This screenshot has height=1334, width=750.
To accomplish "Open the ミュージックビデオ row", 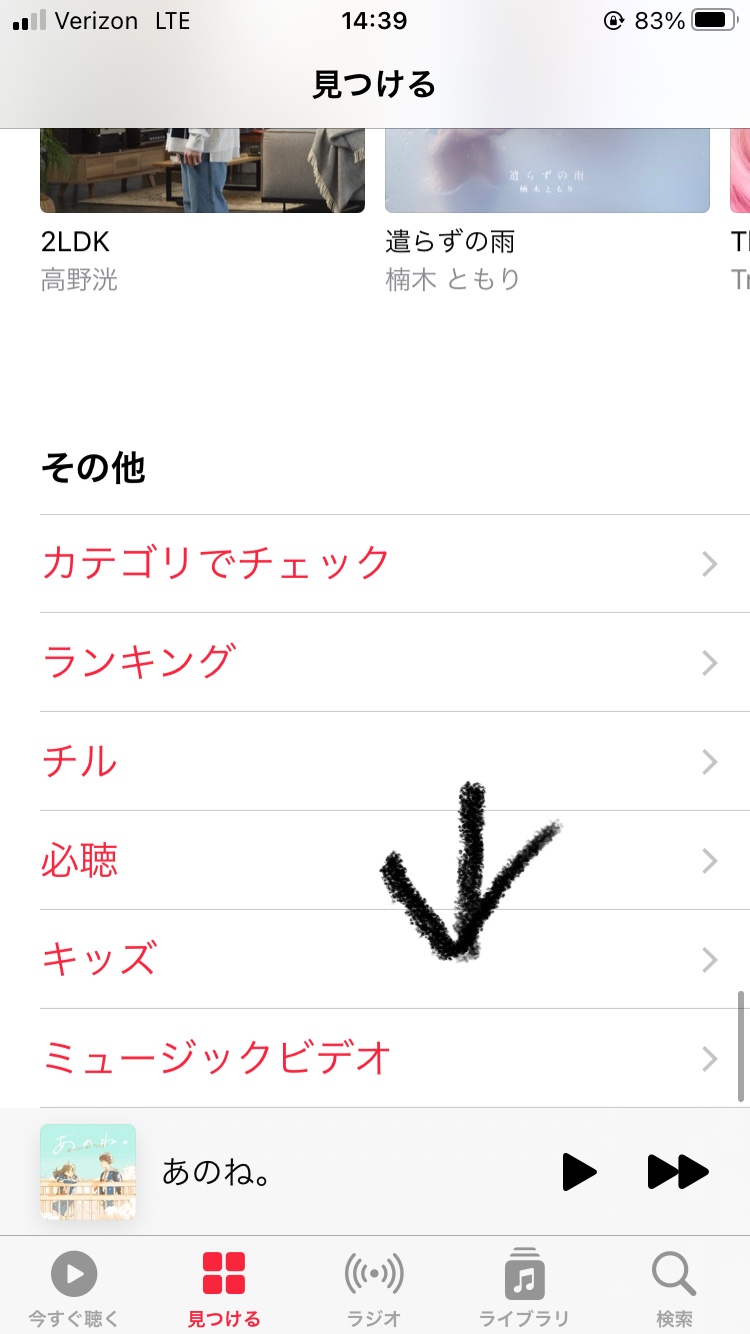I will 380,1058.
